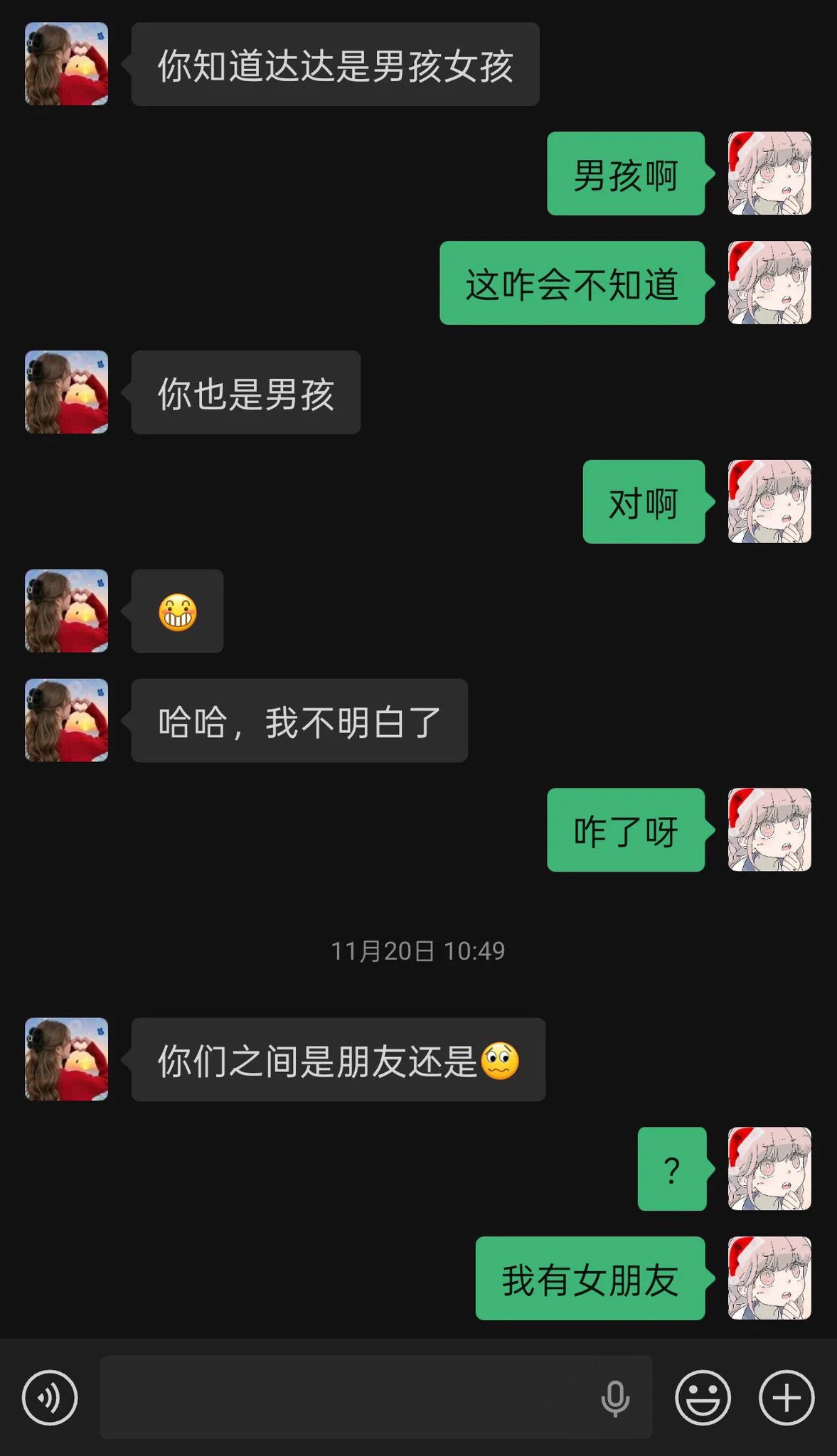Focus the message text field
Image resolution: width=837 pixels, height=1456 pixels.
coord(341,1398)
